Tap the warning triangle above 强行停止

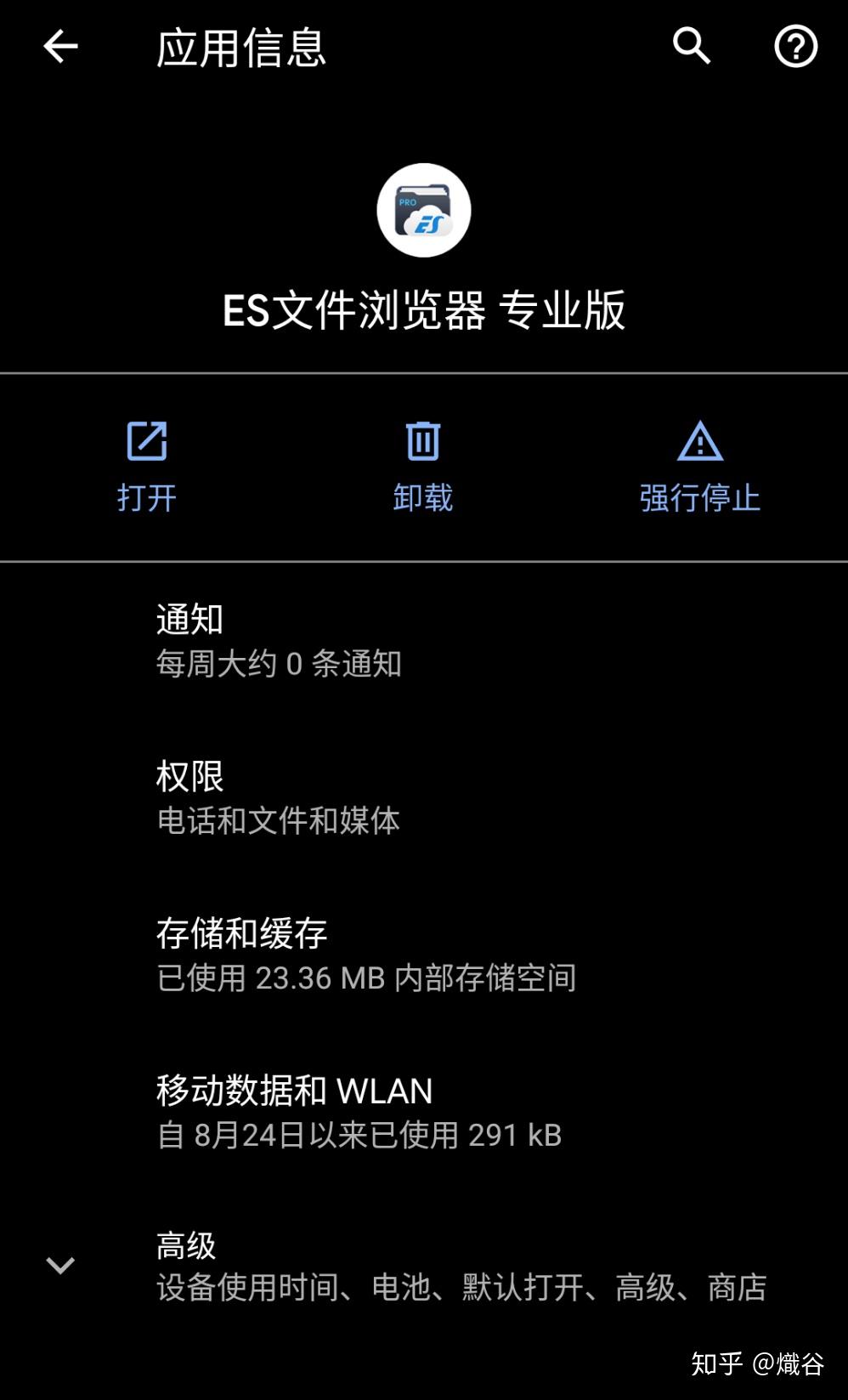698,440
